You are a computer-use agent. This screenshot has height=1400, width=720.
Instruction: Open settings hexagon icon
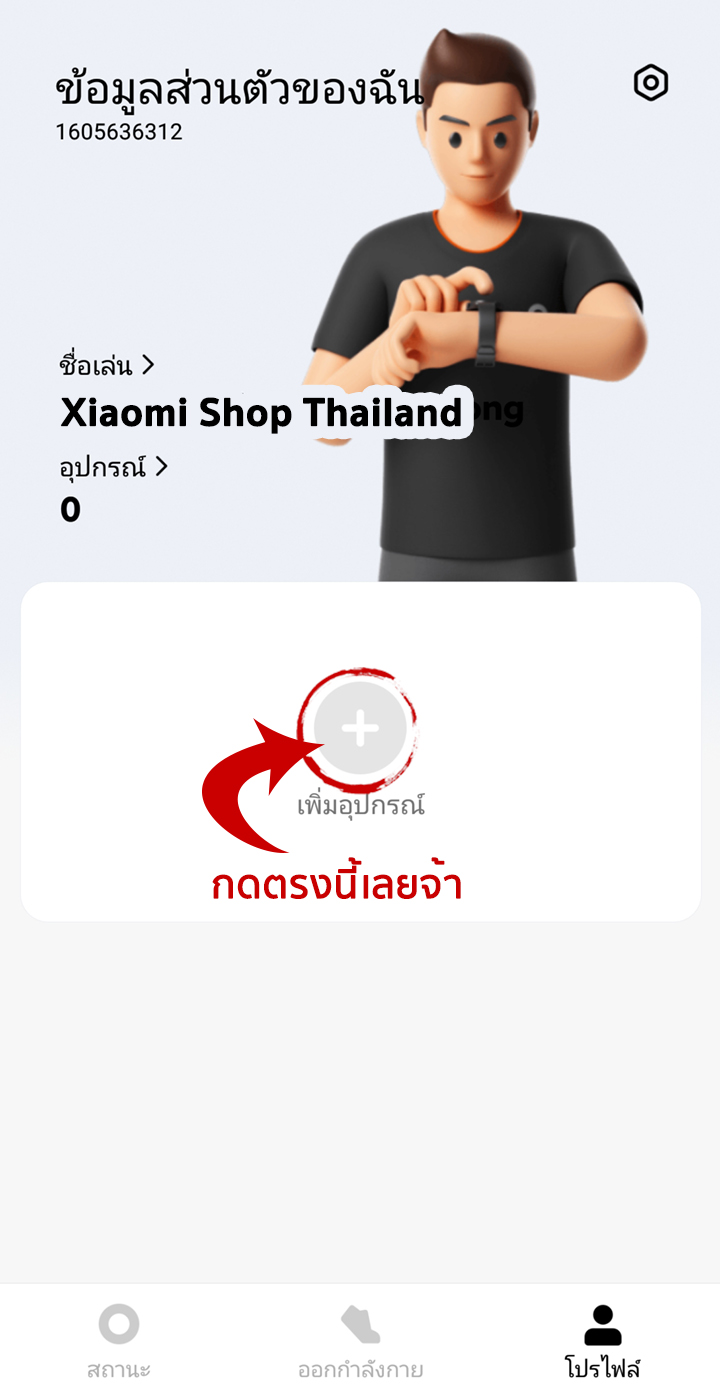pyautogui.click(x=651, y=83)
